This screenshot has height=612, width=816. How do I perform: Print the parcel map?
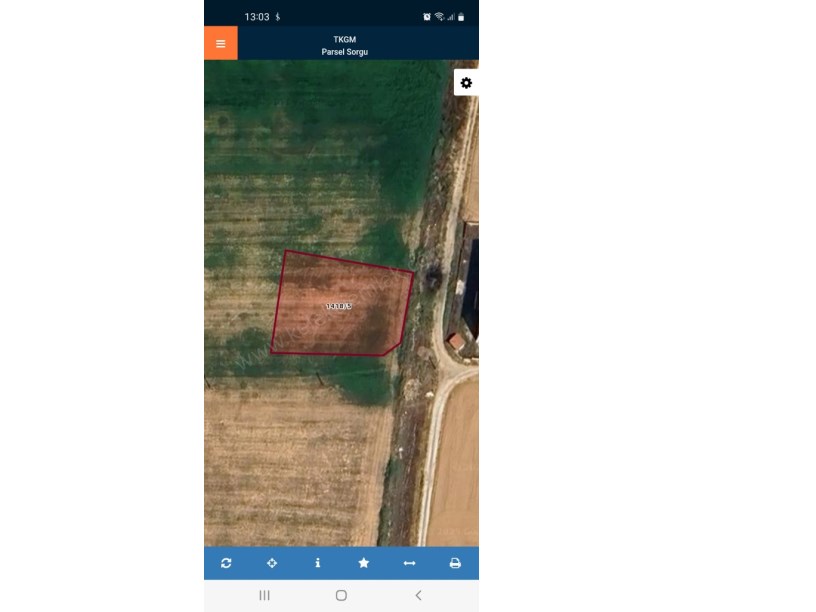pos(455,563)
